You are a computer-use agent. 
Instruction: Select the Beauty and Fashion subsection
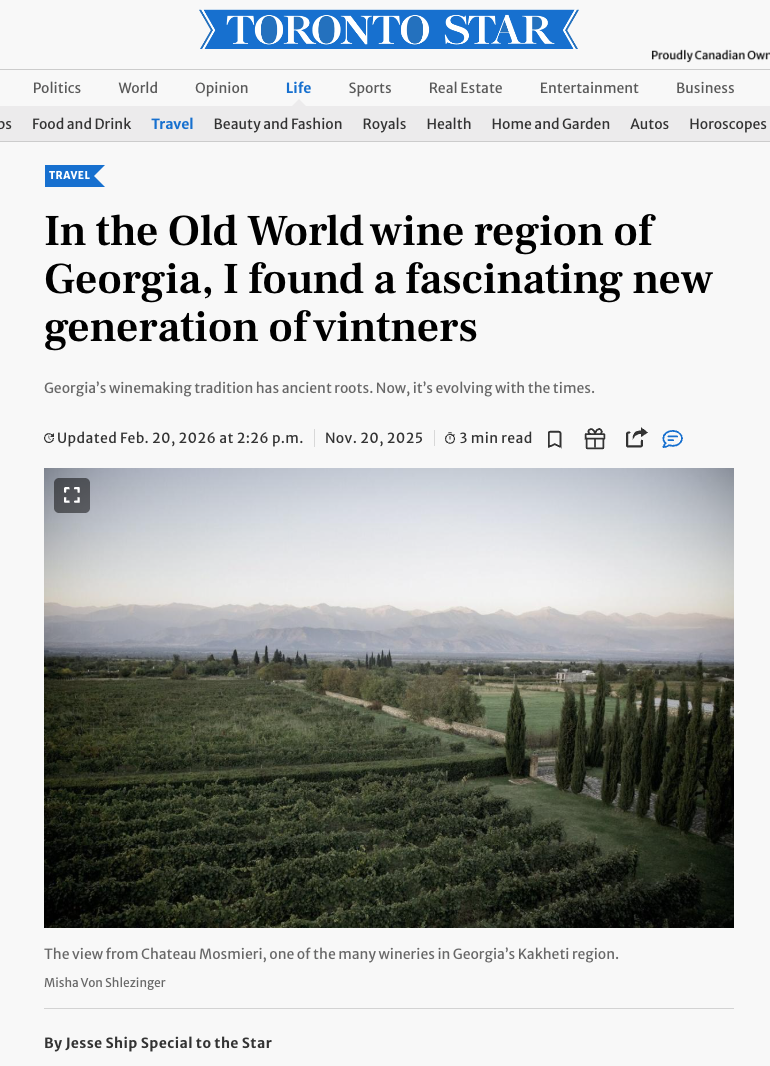click(x=278, y=124)
